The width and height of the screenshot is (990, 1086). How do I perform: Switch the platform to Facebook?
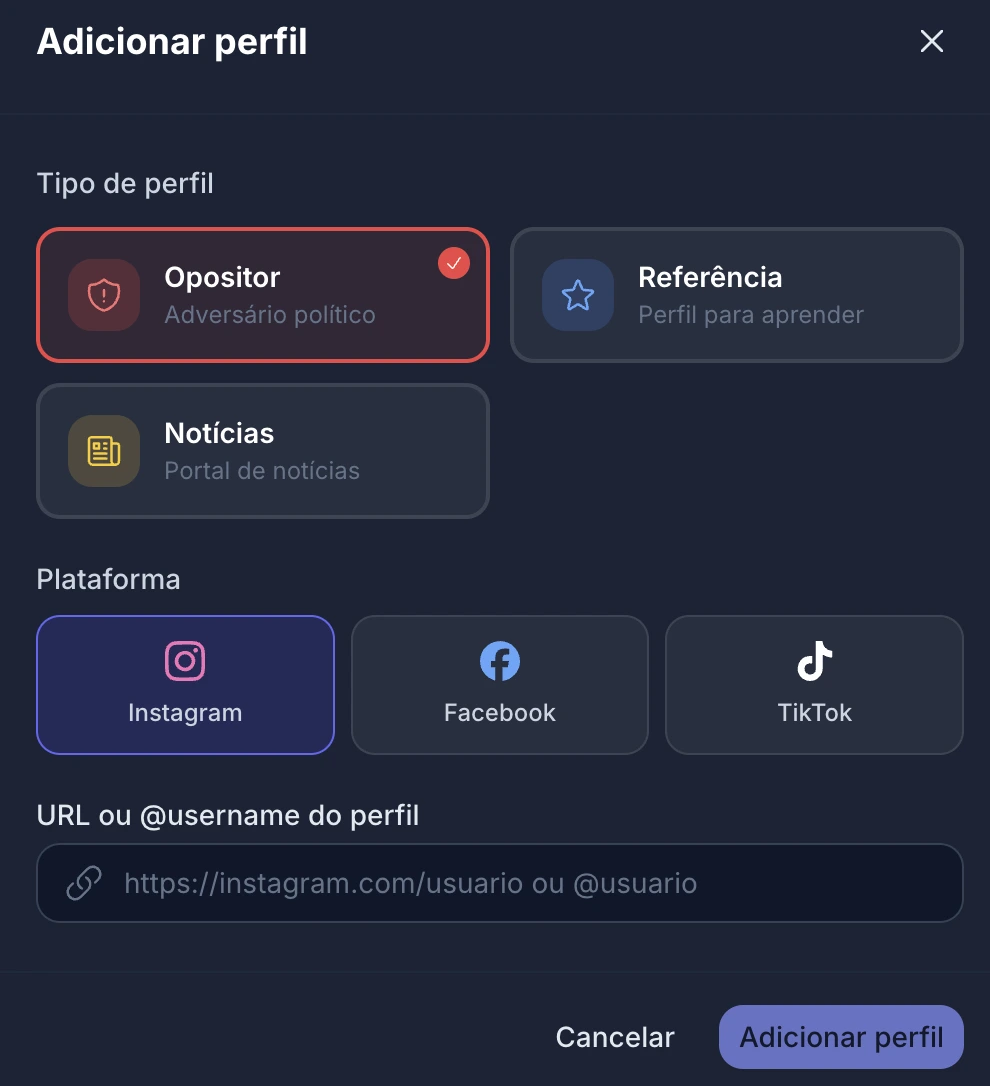point(499,685)
